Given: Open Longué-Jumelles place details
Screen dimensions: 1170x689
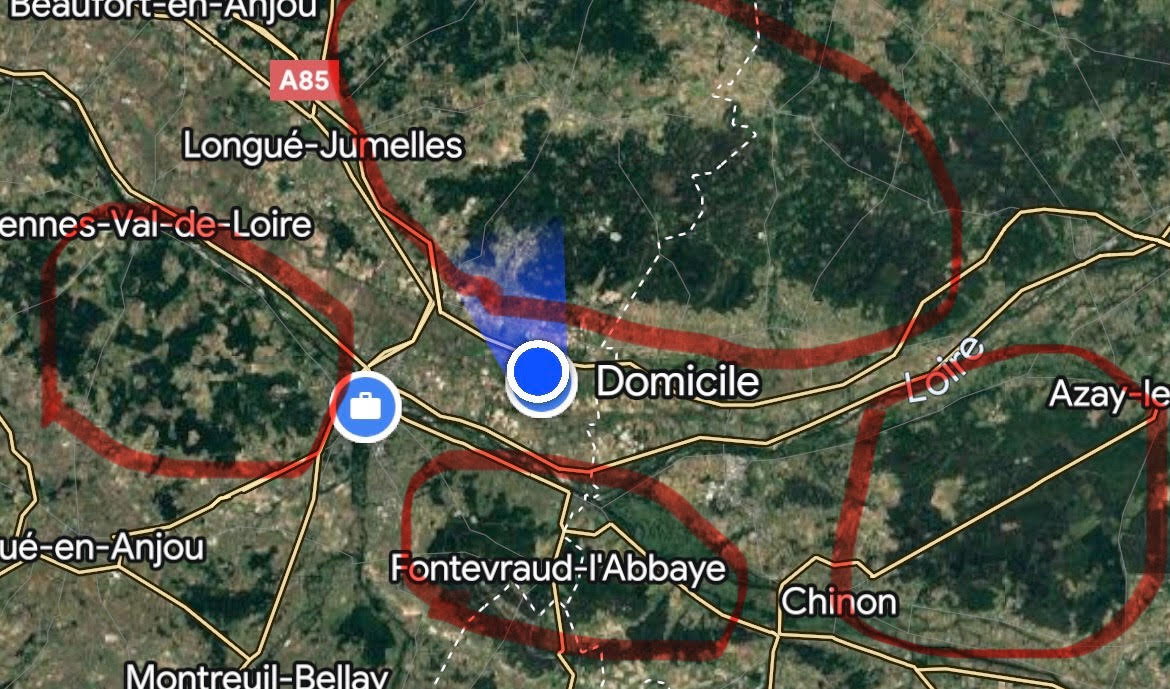Looking at the screenshot, I should [323, 146].
